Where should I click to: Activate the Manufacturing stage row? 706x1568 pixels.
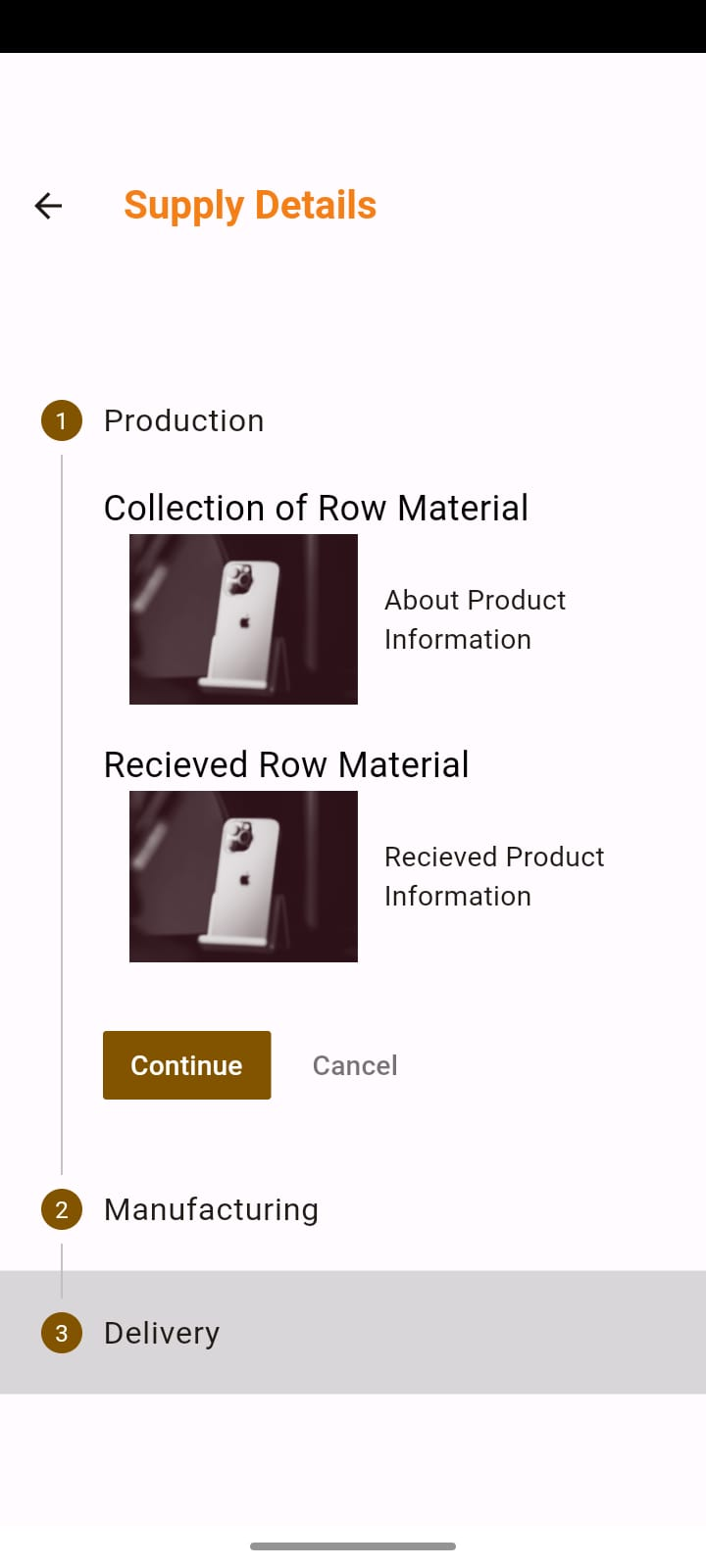pos(210,1209)
